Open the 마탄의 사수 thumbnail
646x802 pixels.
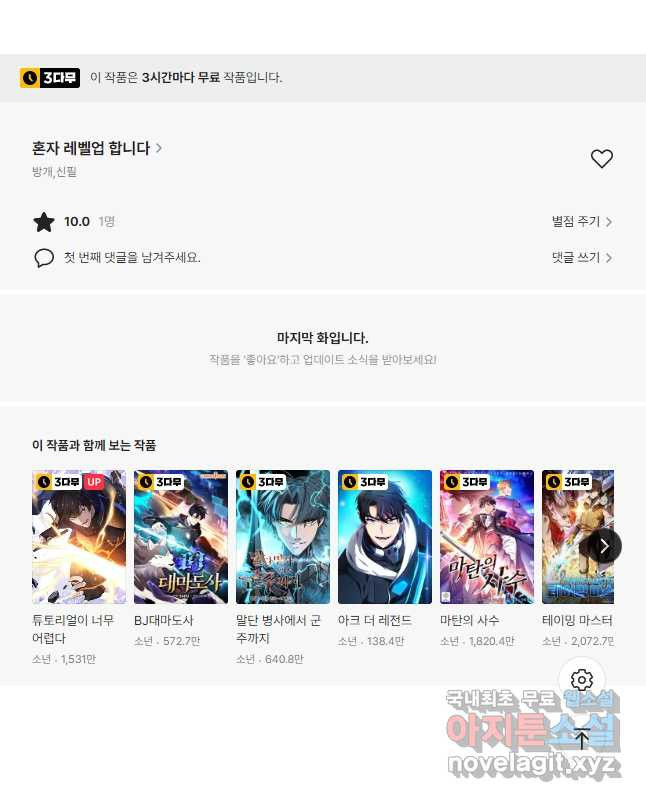[487, 537]
